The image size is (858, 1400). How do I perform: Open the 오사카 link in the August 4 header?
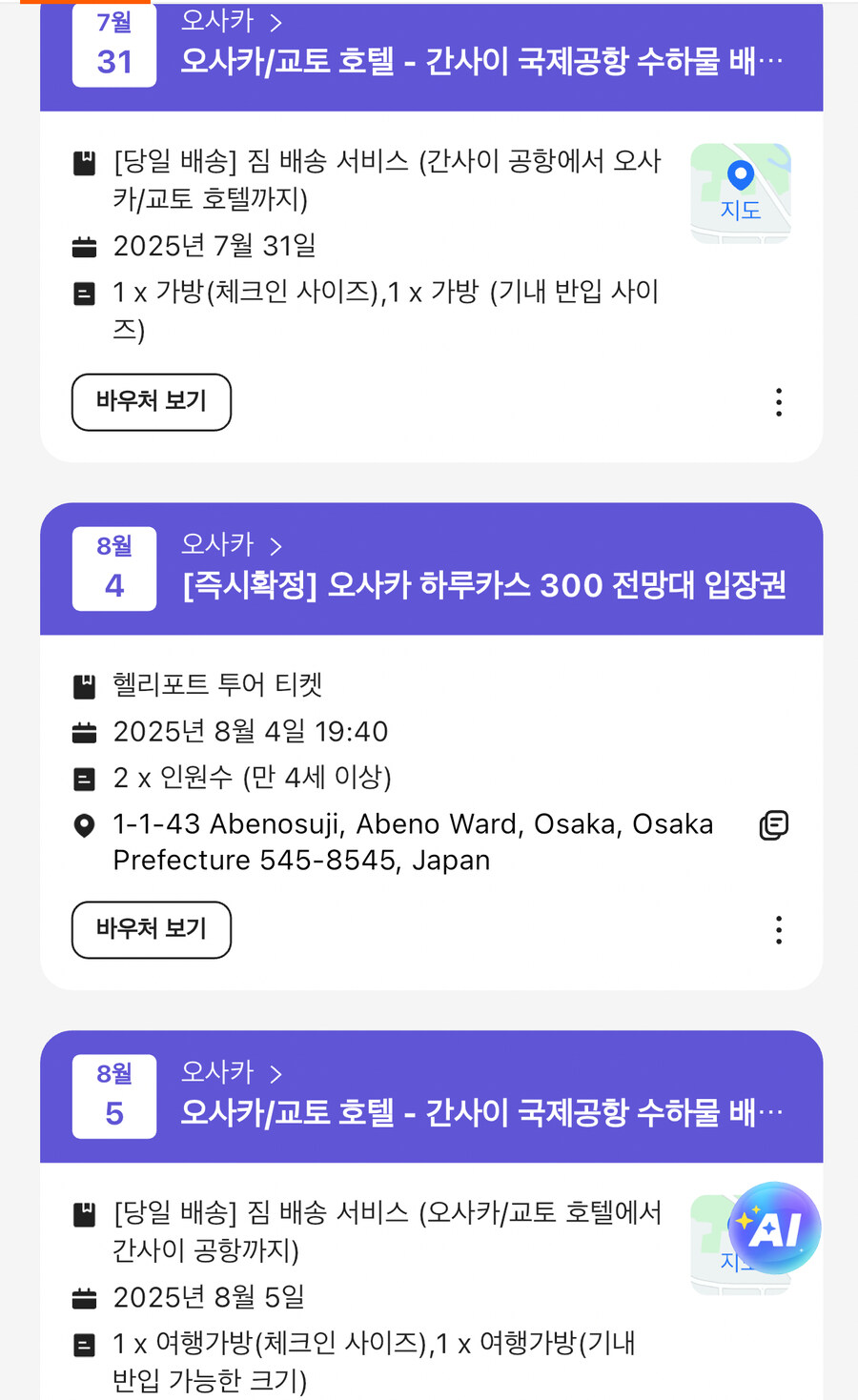click(232, 545)
